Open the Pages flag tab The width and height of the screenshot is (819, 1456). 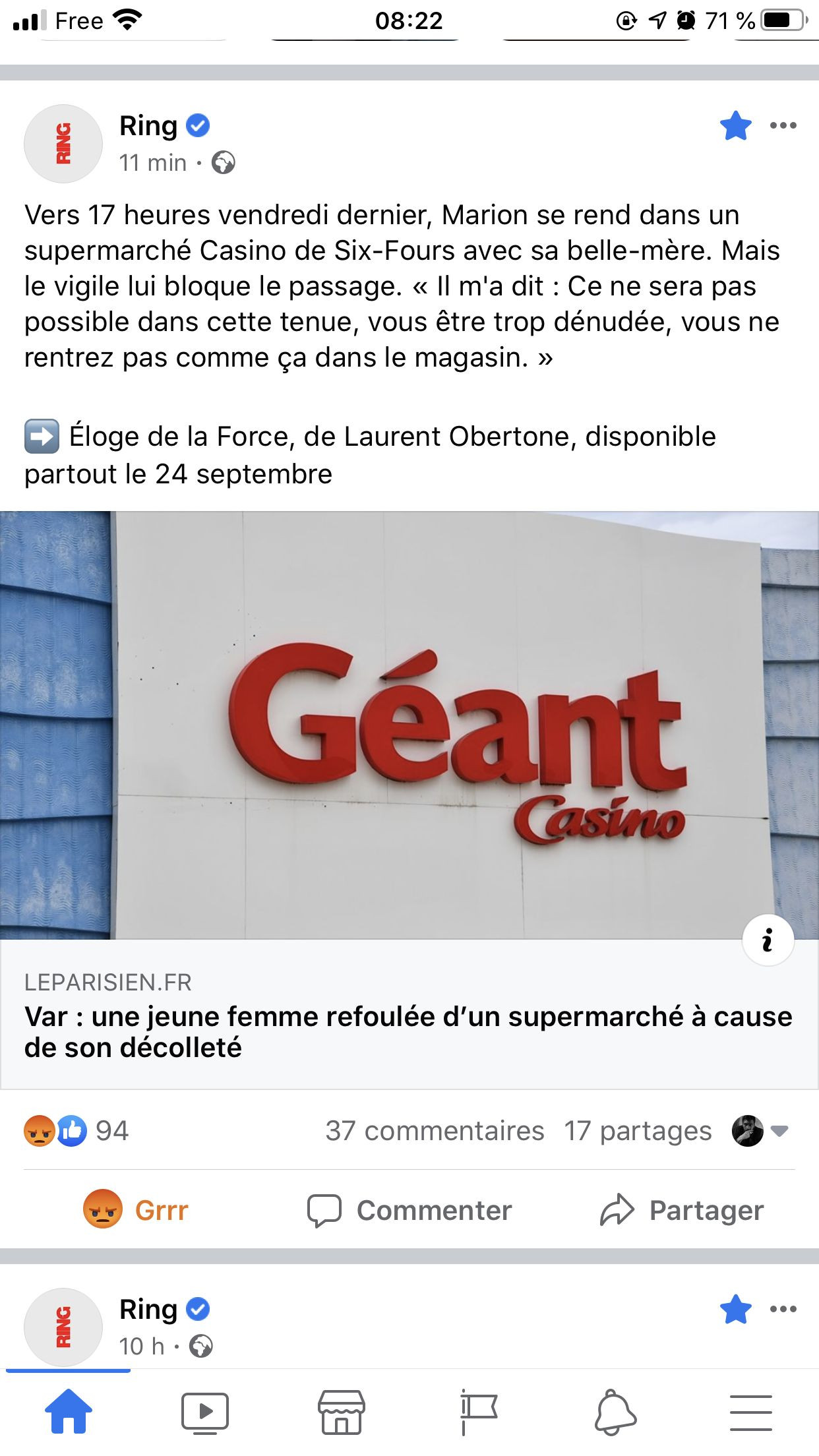(x=477, y=1411)
